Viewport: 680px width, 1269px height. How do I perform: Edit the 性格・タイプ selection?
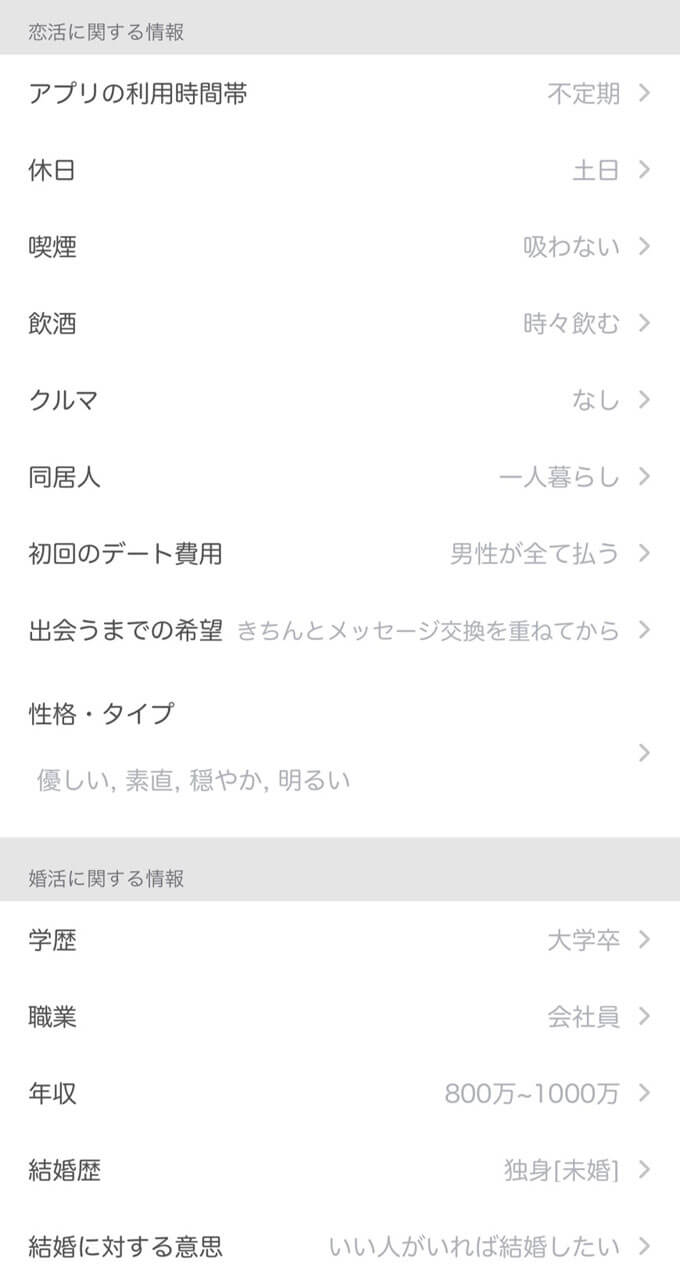(340, 750)
